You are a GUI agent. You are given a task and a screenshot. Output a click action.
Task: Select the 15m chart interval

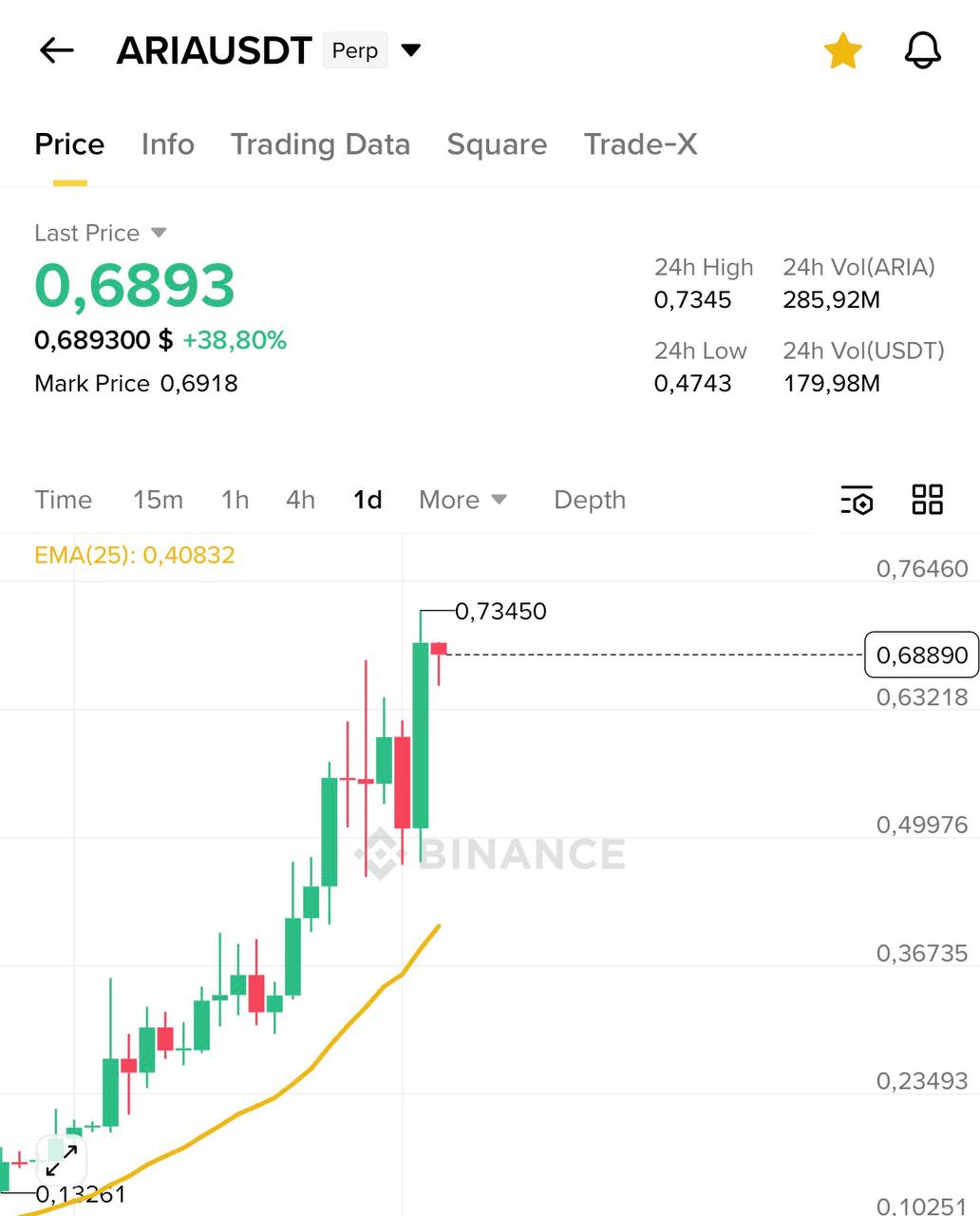[x=158, y=500]
